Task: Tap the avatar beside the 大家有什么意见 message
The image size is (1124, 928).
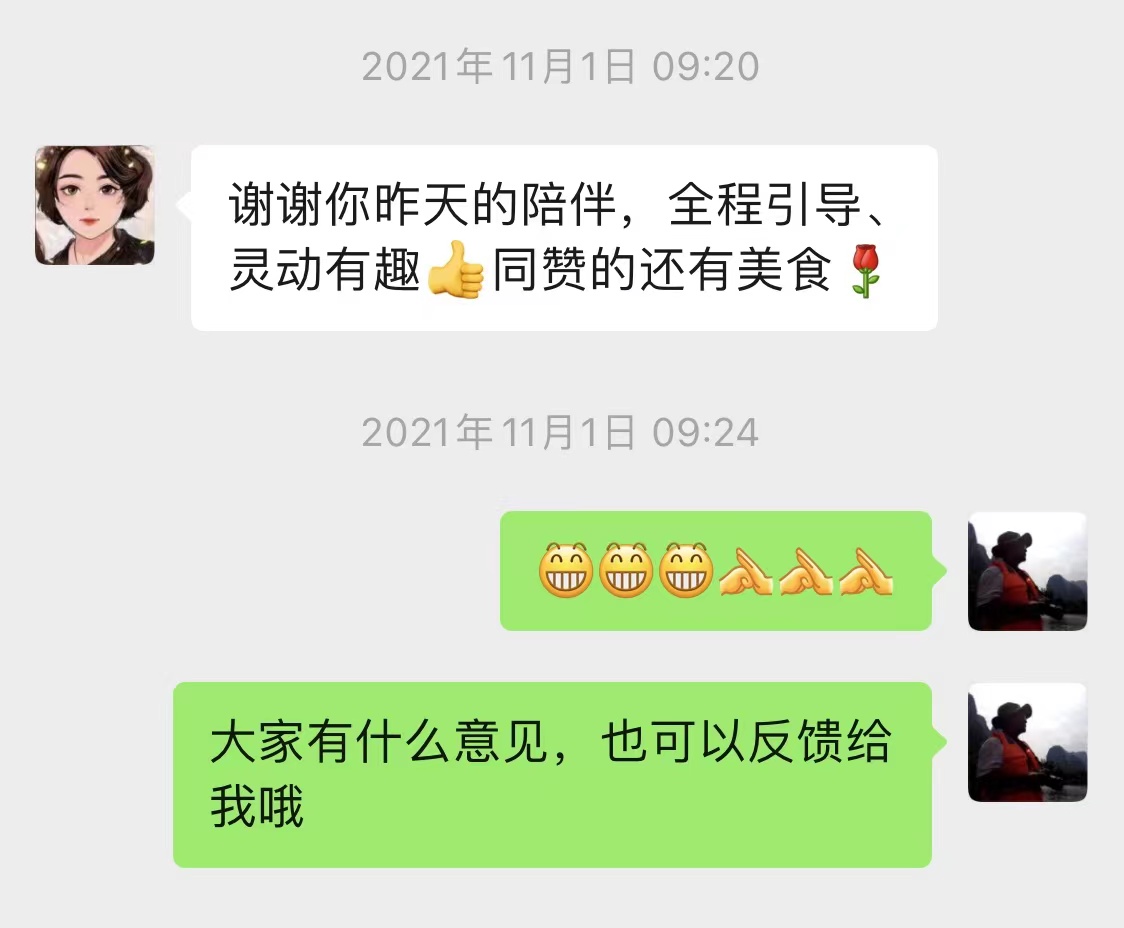Action: [1027, 742]
